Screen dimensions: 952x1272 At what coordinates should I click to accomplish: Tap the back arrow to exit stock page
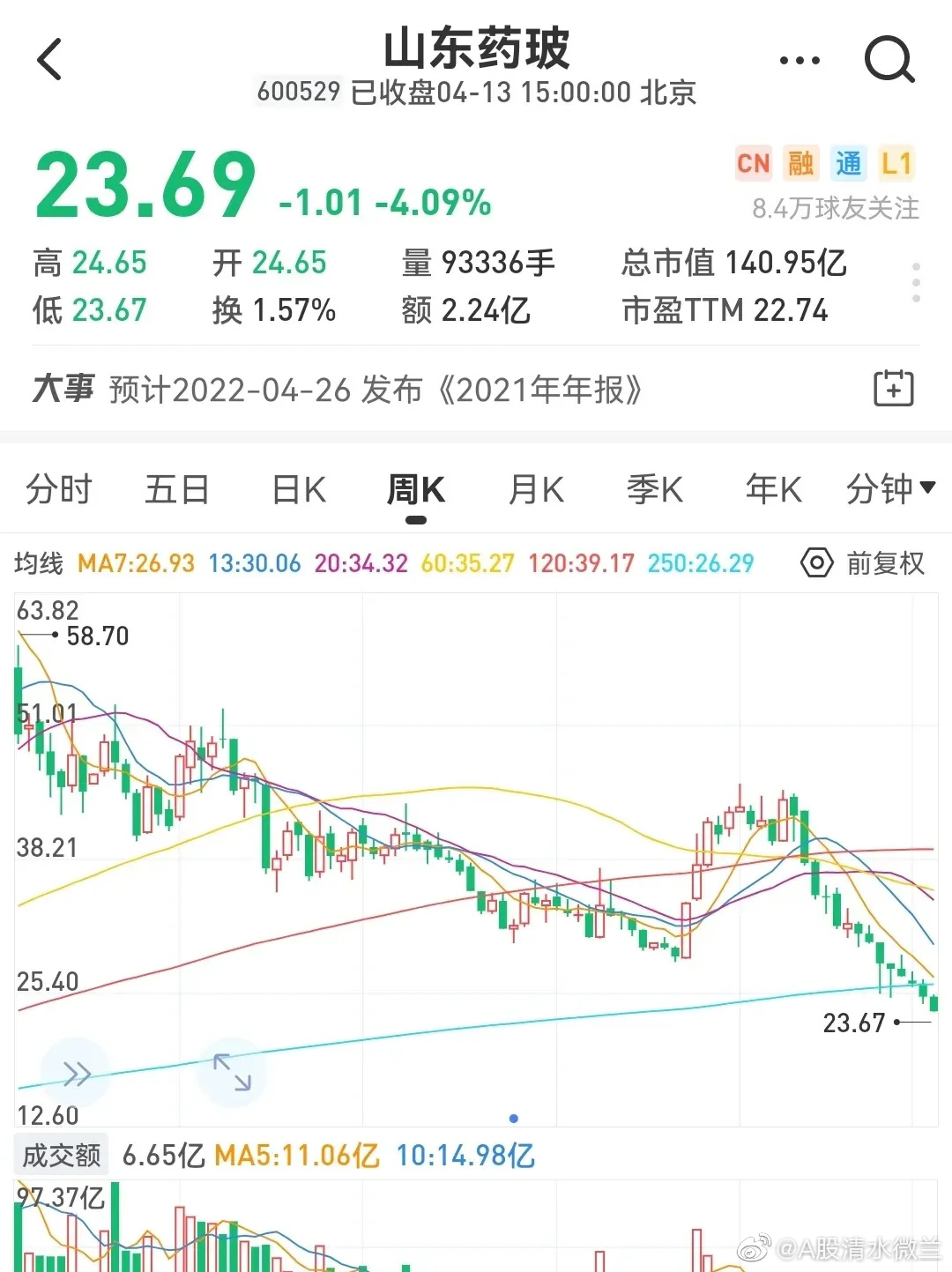click(x=48, y=60)
